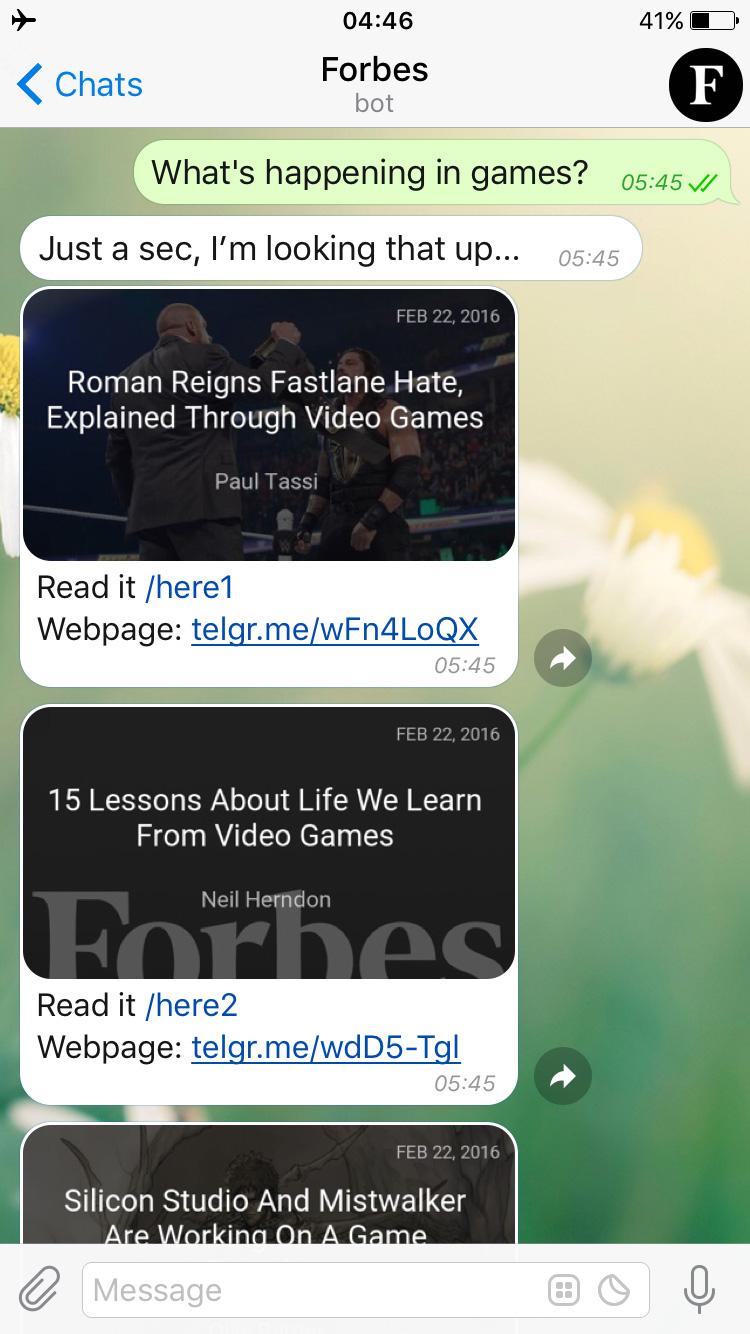Tap the microphone to record voice message

699,1289
